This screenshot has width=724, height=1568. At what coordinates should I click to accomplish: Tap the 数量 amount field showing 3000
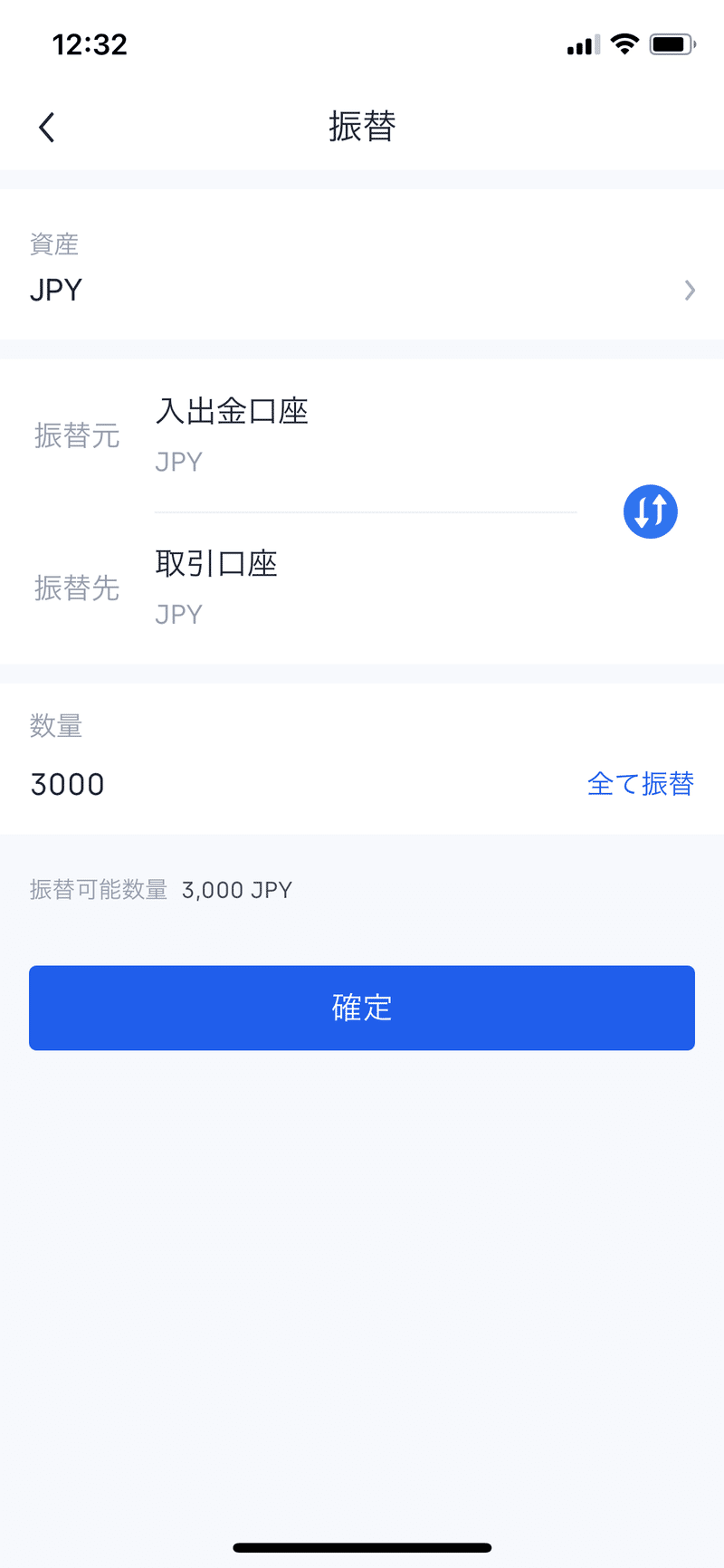[x=299, y=784]
